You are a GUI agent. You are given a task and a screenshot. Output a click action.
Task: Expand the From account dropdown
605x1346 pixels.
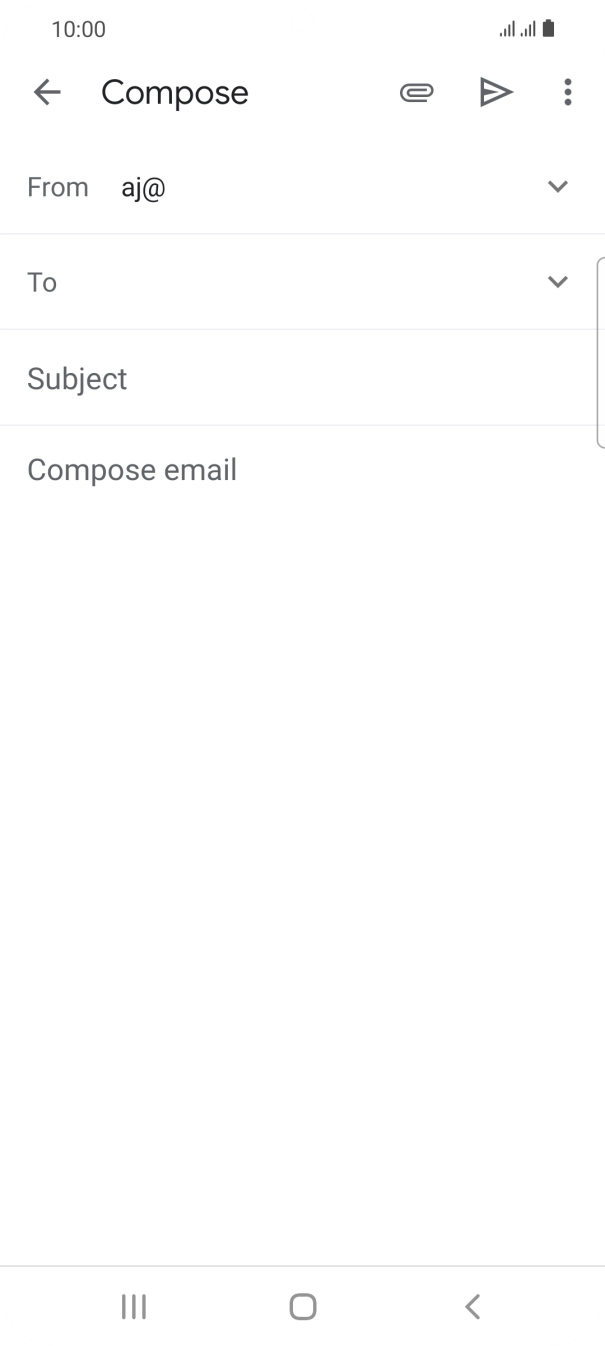tap(558, 186)
